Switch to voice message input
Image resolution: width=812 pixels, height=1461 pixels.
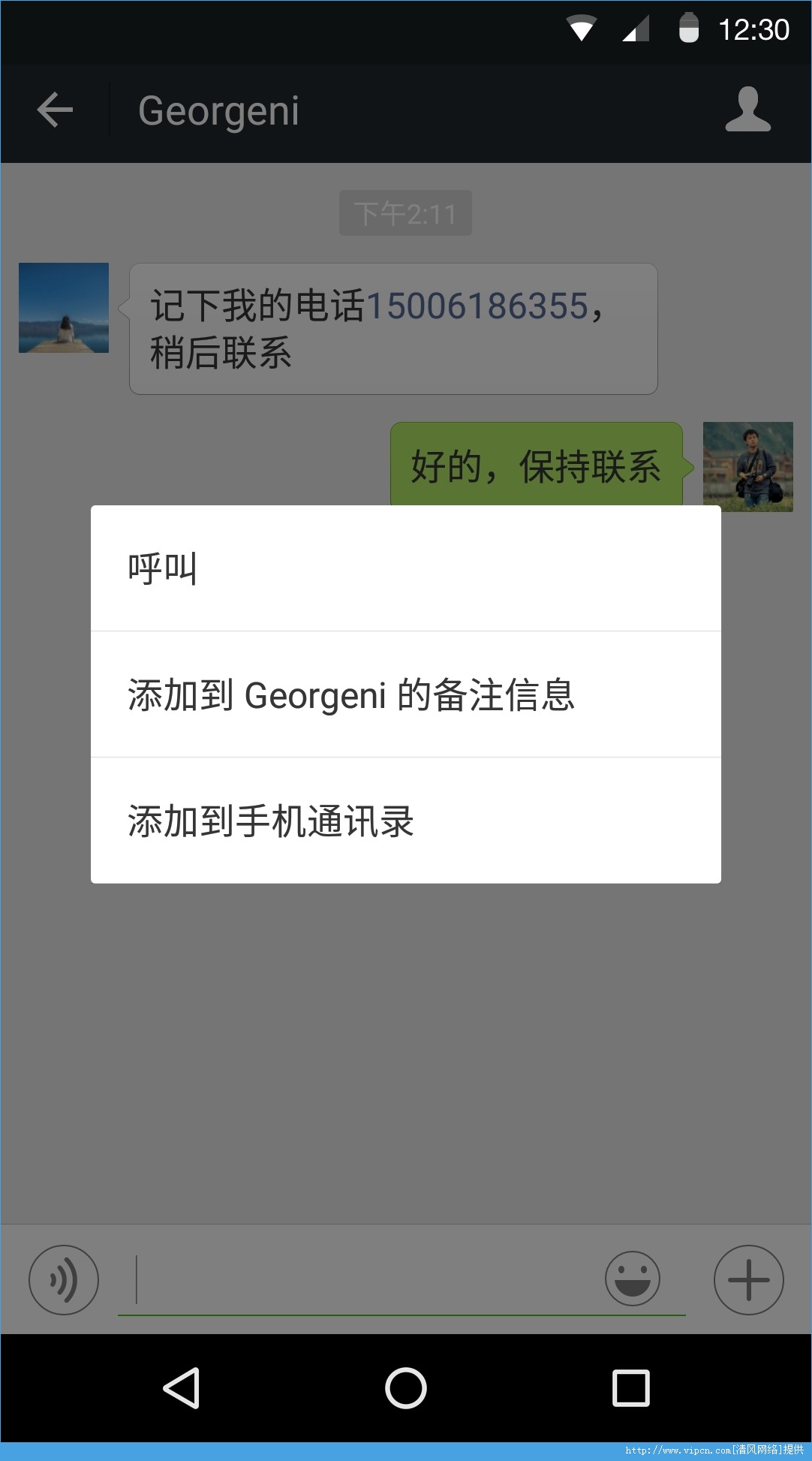64,1280
